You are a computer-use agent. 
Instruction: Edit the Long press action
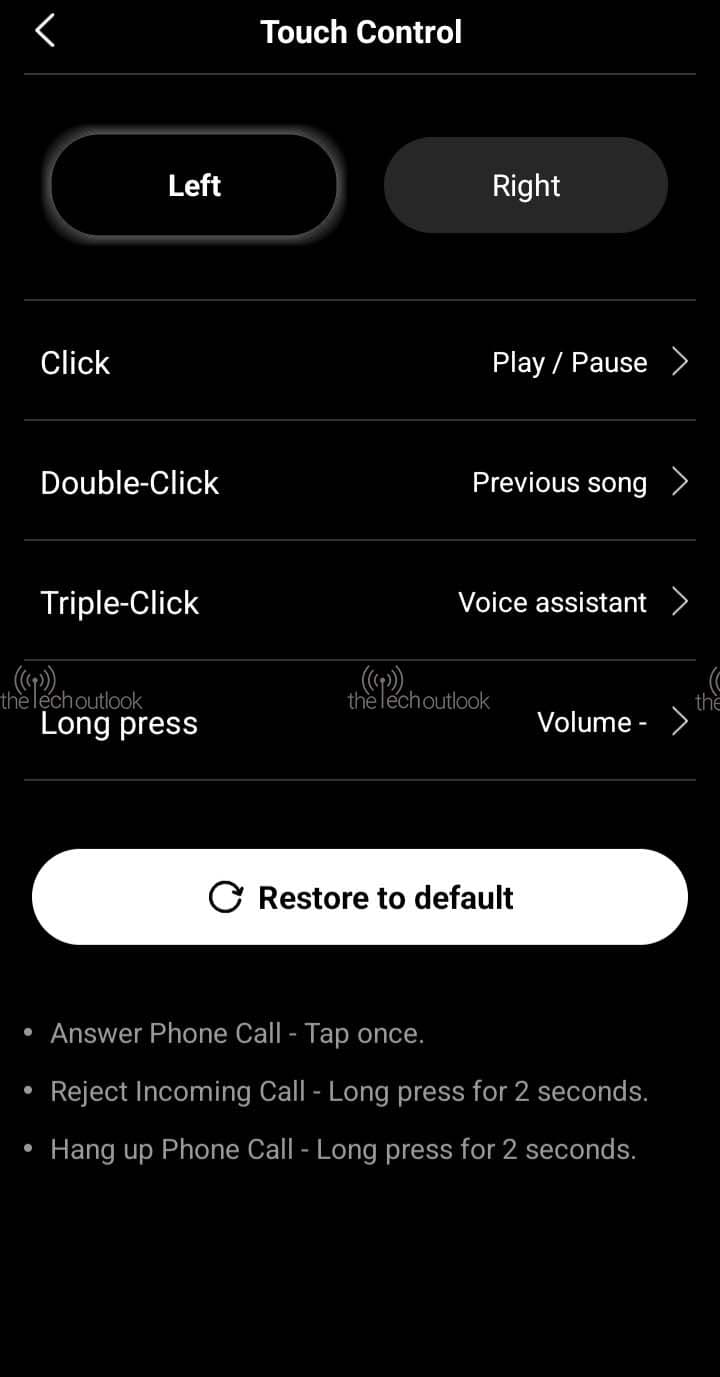360,722
